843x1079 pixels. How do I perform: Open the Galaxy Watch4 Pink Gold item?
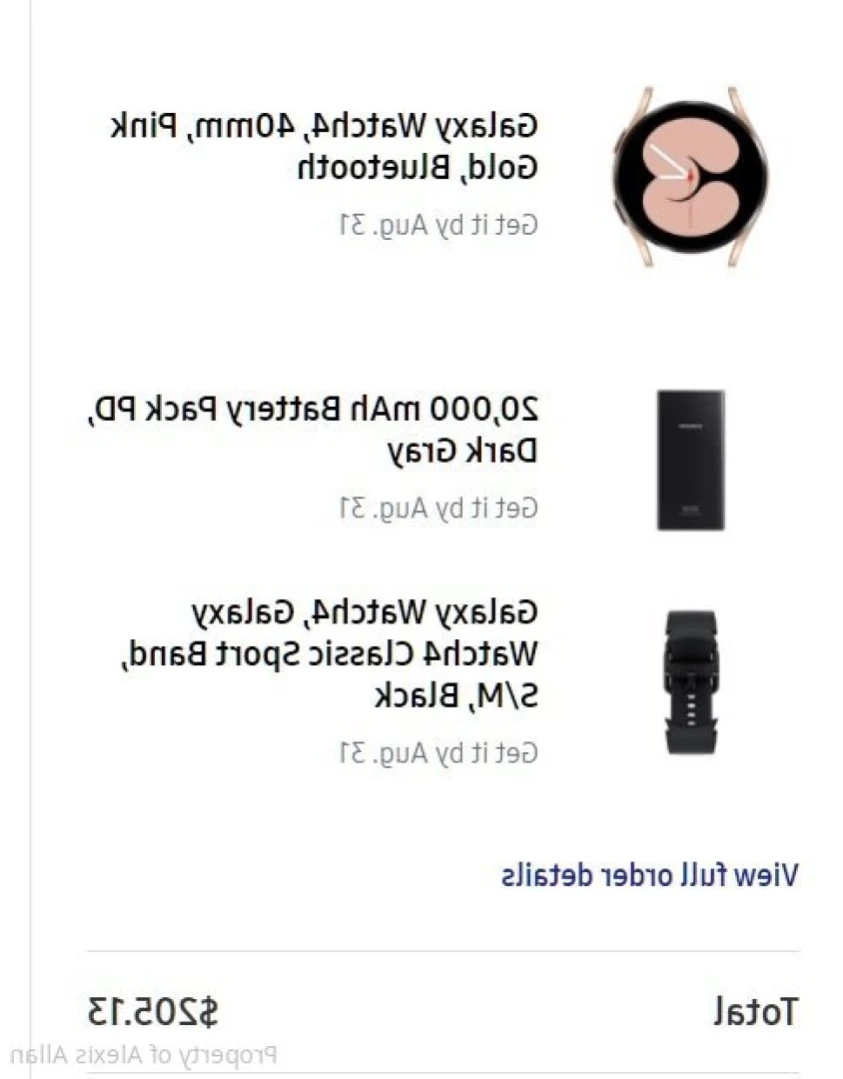323,147
